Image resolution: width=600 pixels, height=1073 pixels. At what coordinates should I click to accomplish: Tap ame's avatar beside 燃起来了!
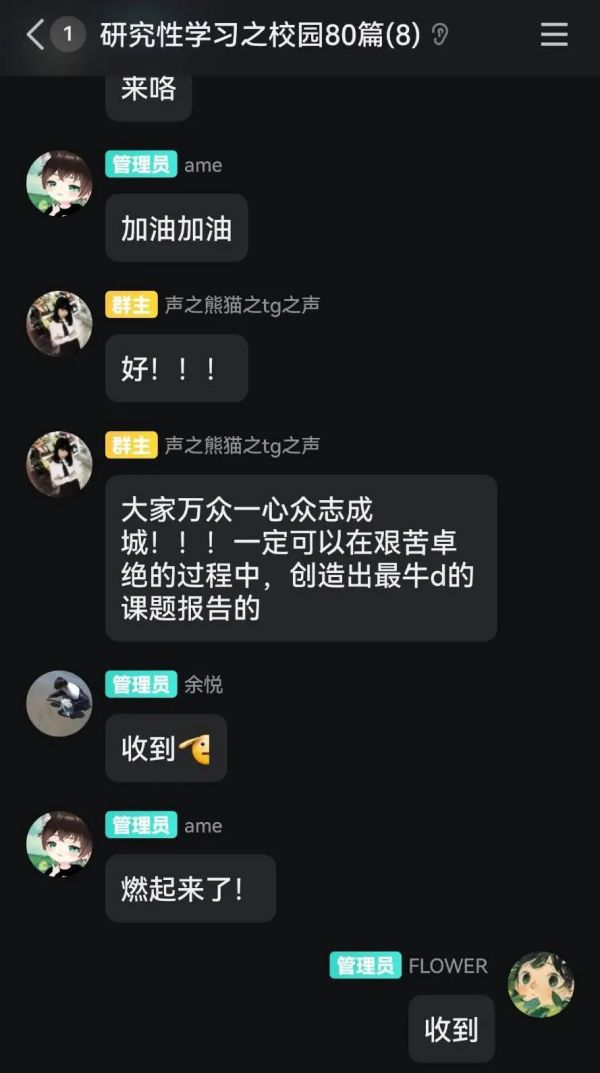tap(59, 844)
